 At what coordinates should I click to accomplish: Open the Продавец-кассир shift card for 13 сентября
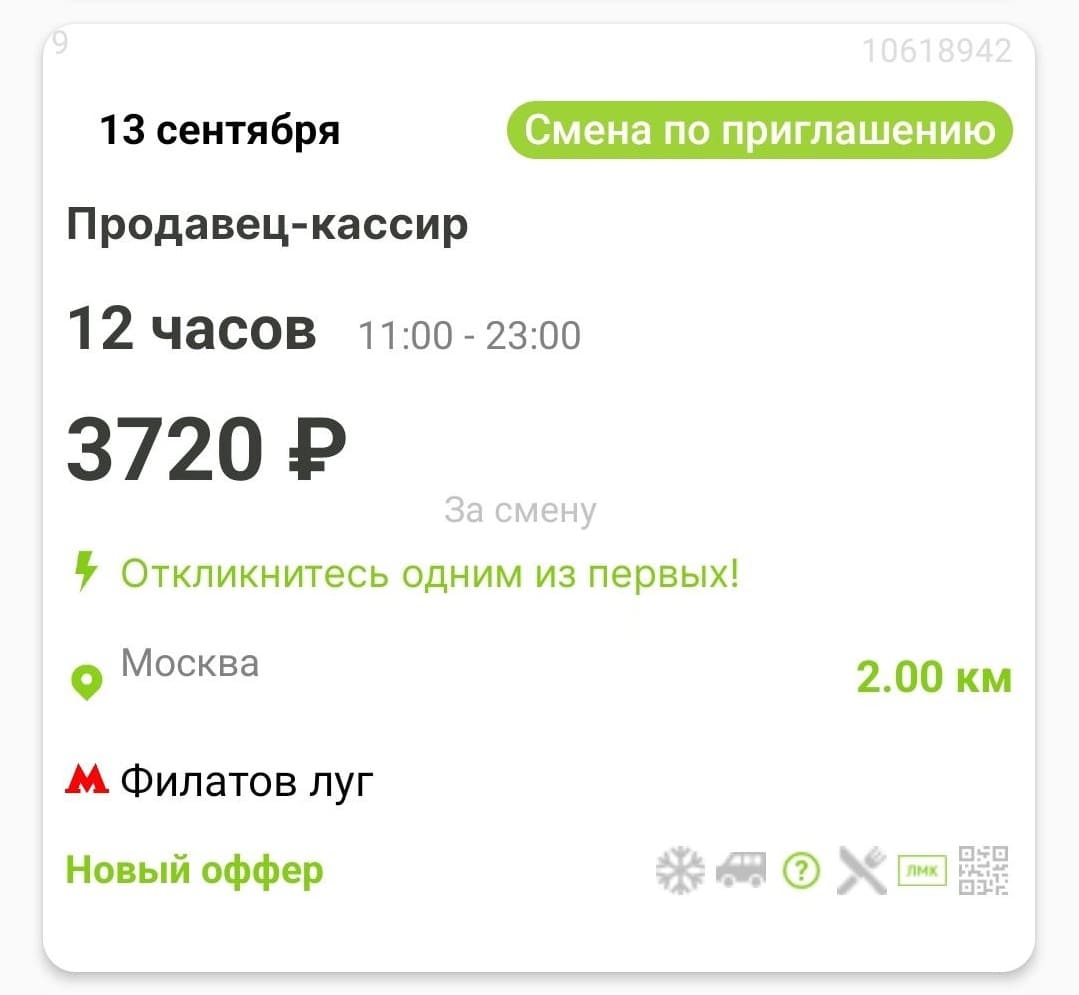267,227
